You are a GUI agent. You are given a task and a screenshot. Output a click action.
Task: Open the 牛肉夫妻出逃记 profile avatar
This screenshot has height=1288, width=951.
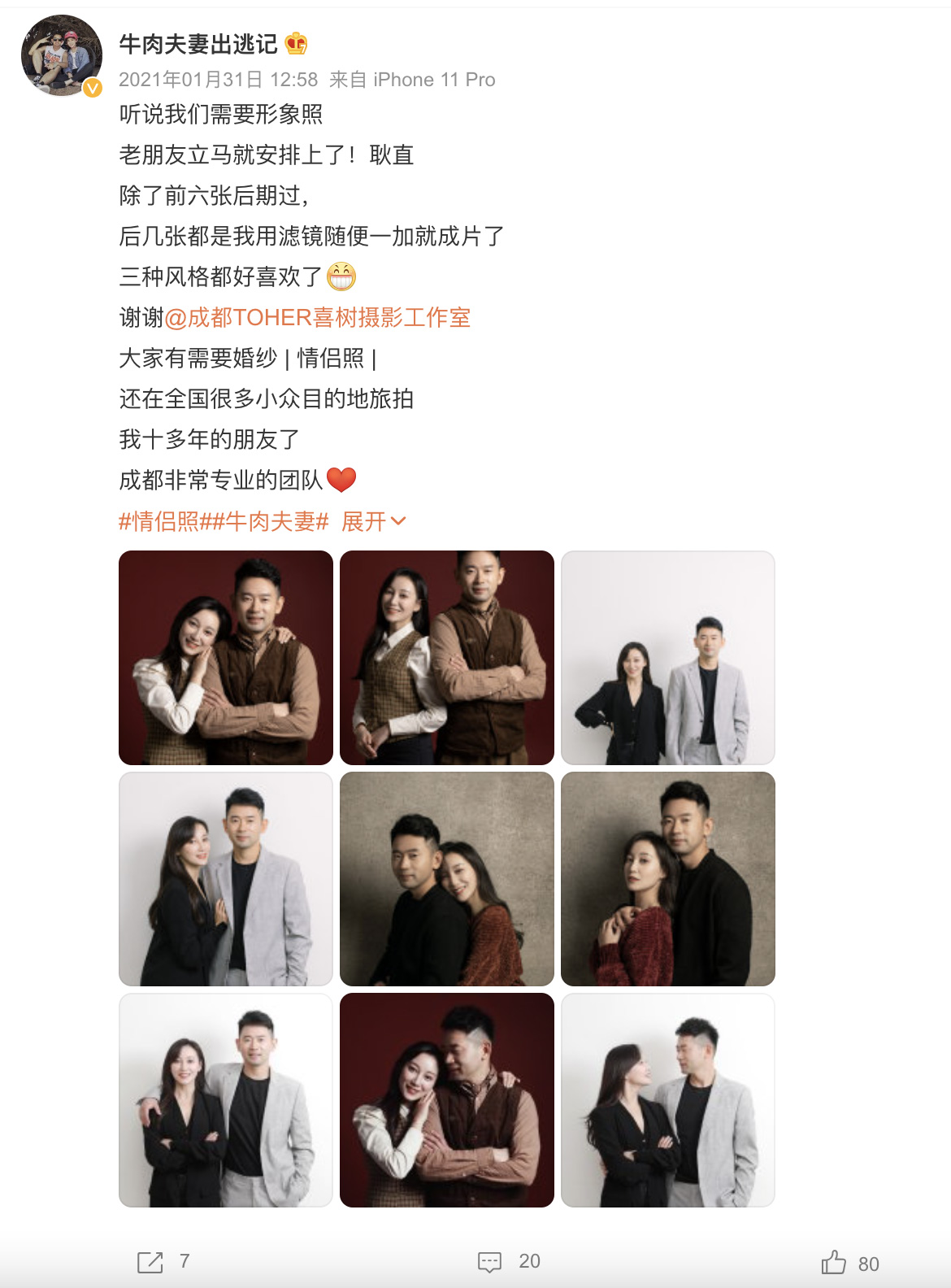(62, 55)
